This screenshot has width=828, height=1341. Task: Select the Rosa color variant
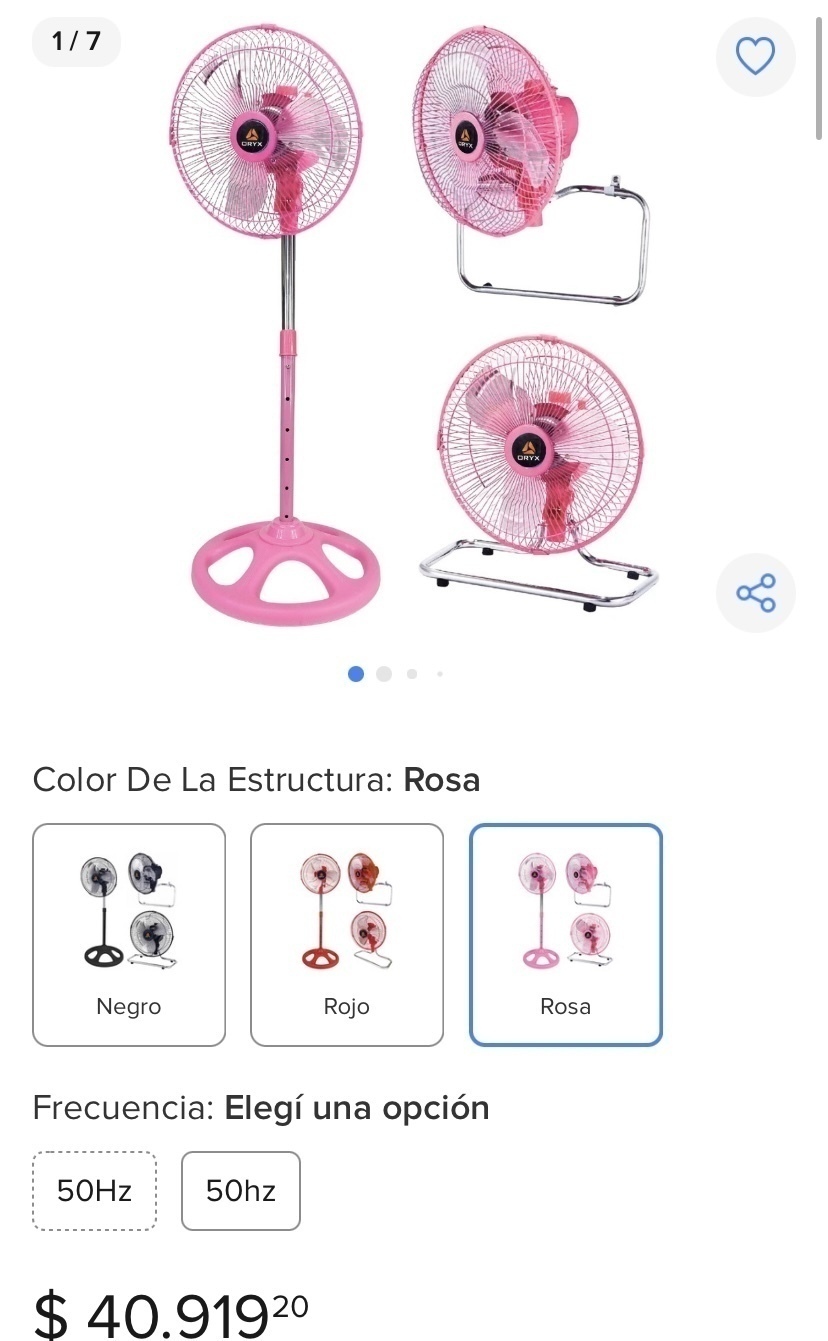[566, 935]
